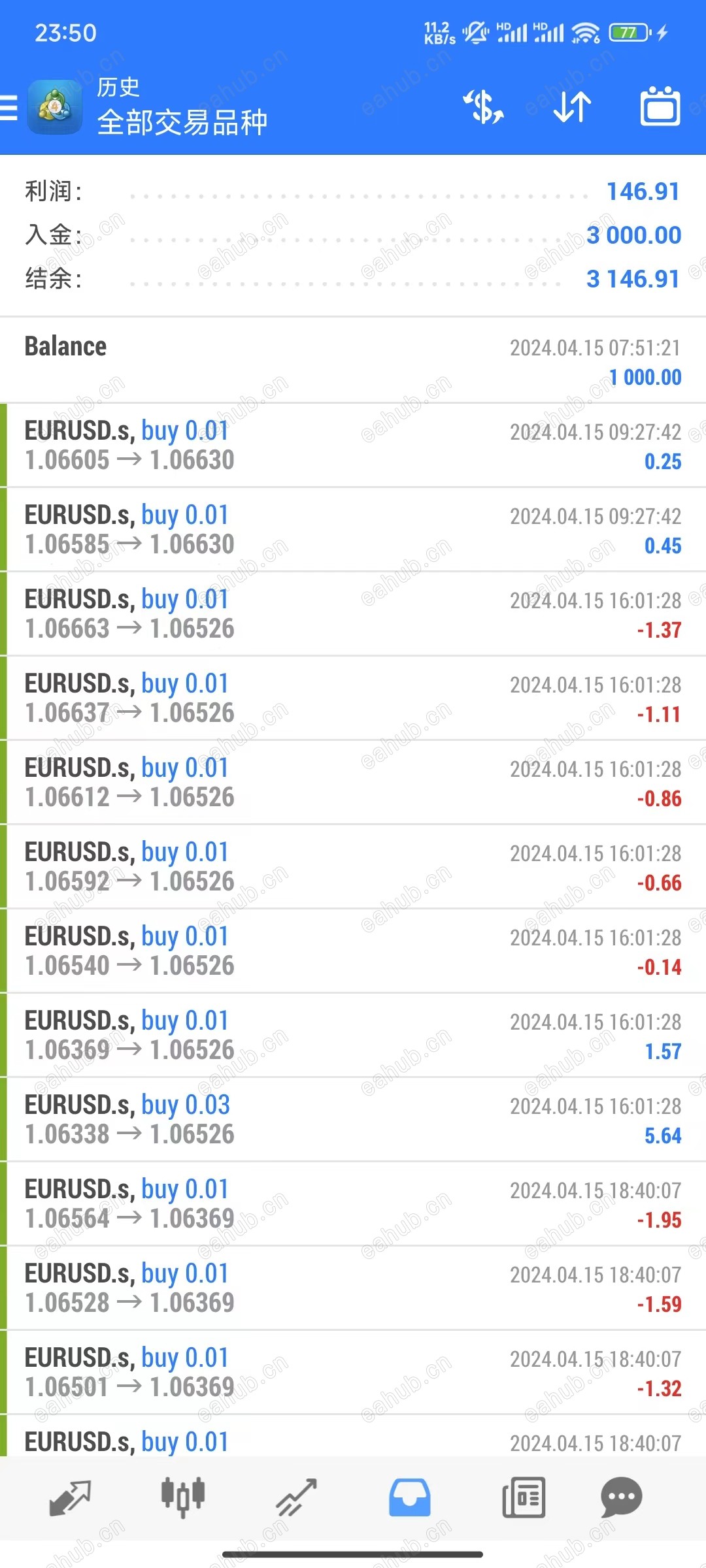Select the History tab
The height and width of the screenshot is (1568, 706).
[x=410, y=1497]
